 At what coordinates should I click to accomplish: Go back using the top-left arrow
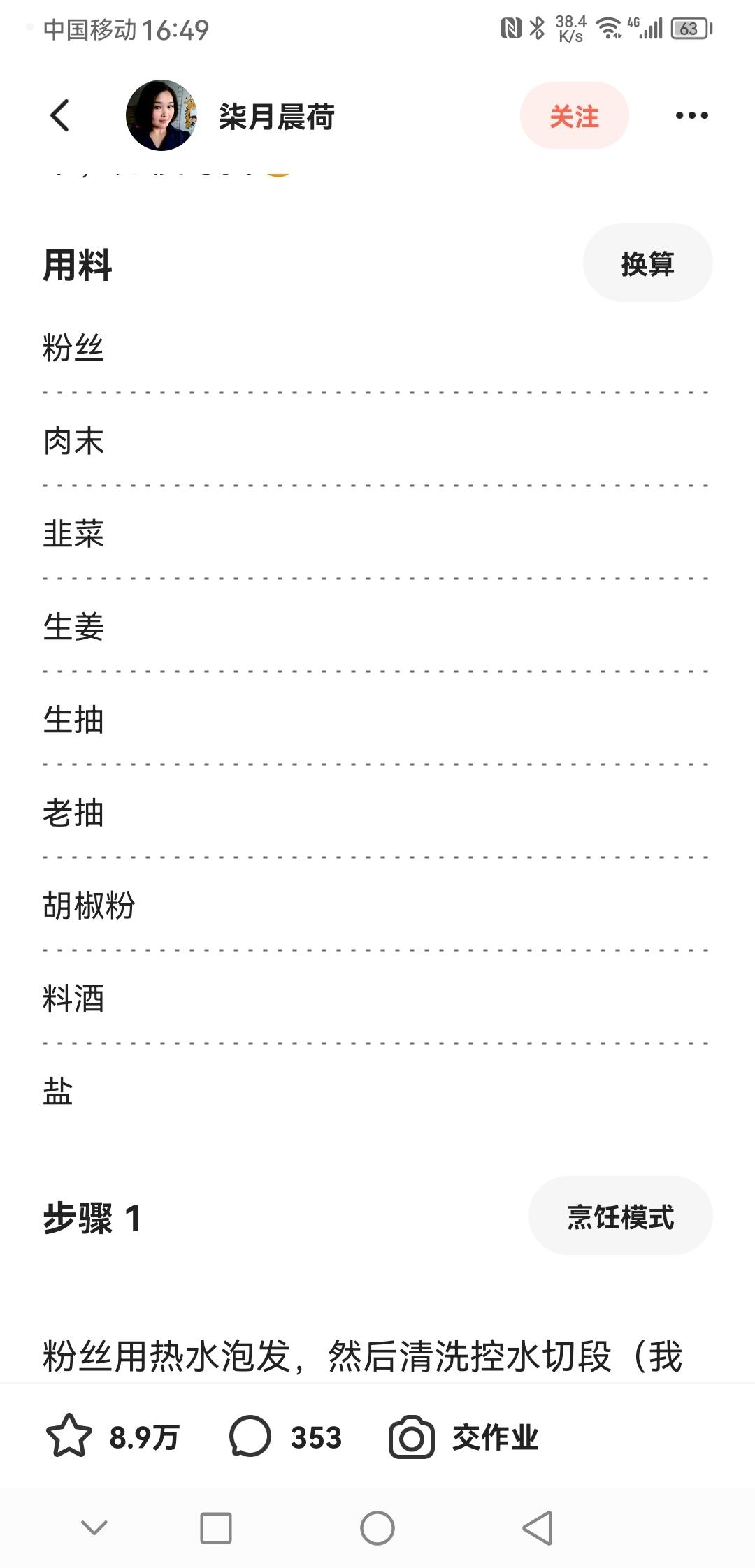(60, 115)
